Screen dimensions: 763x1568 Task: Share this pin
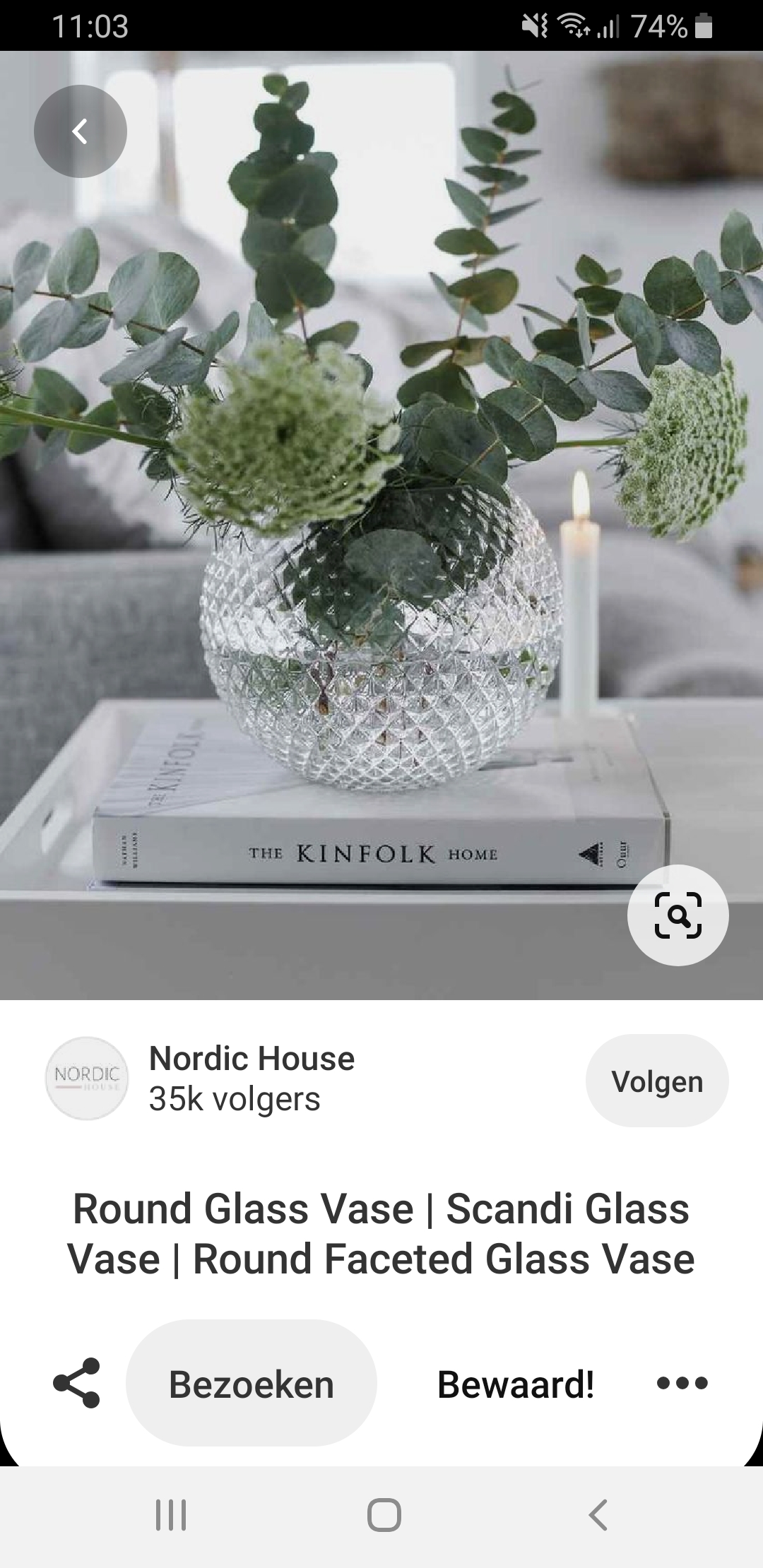(x=76, y=1383)
